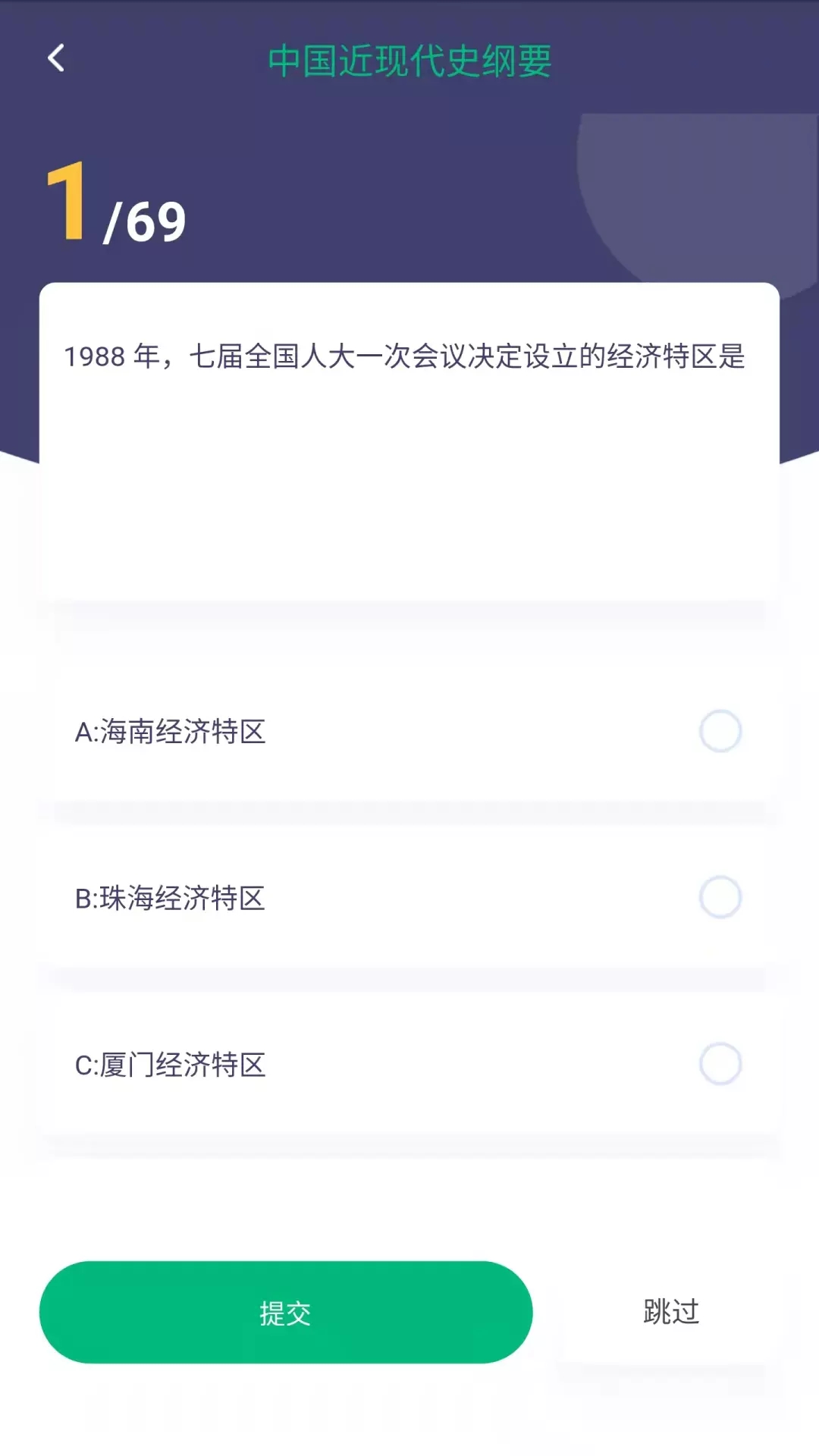Viewport: 819px width, 1456px height.
Task: Tap the header bar of the quiz
Action: 409,61
